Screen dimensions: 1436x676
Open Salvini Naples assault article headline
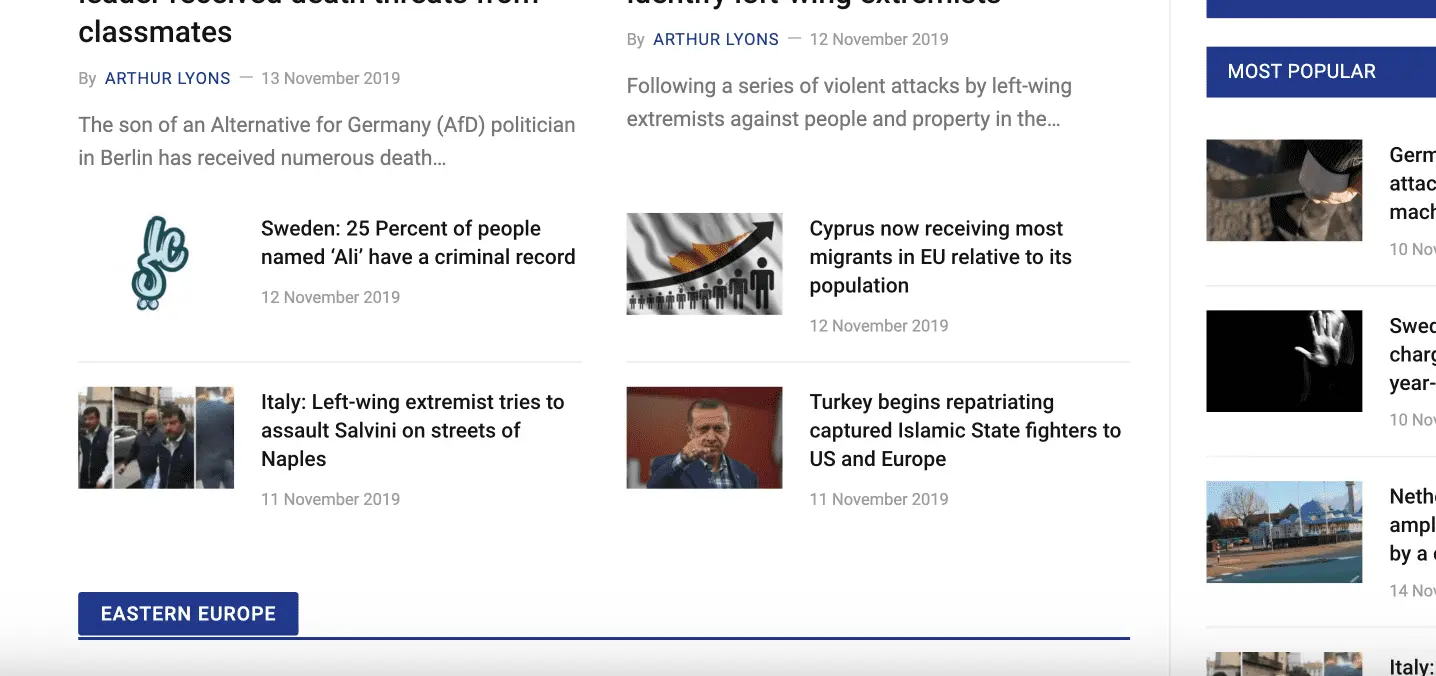tap(412, 430)
